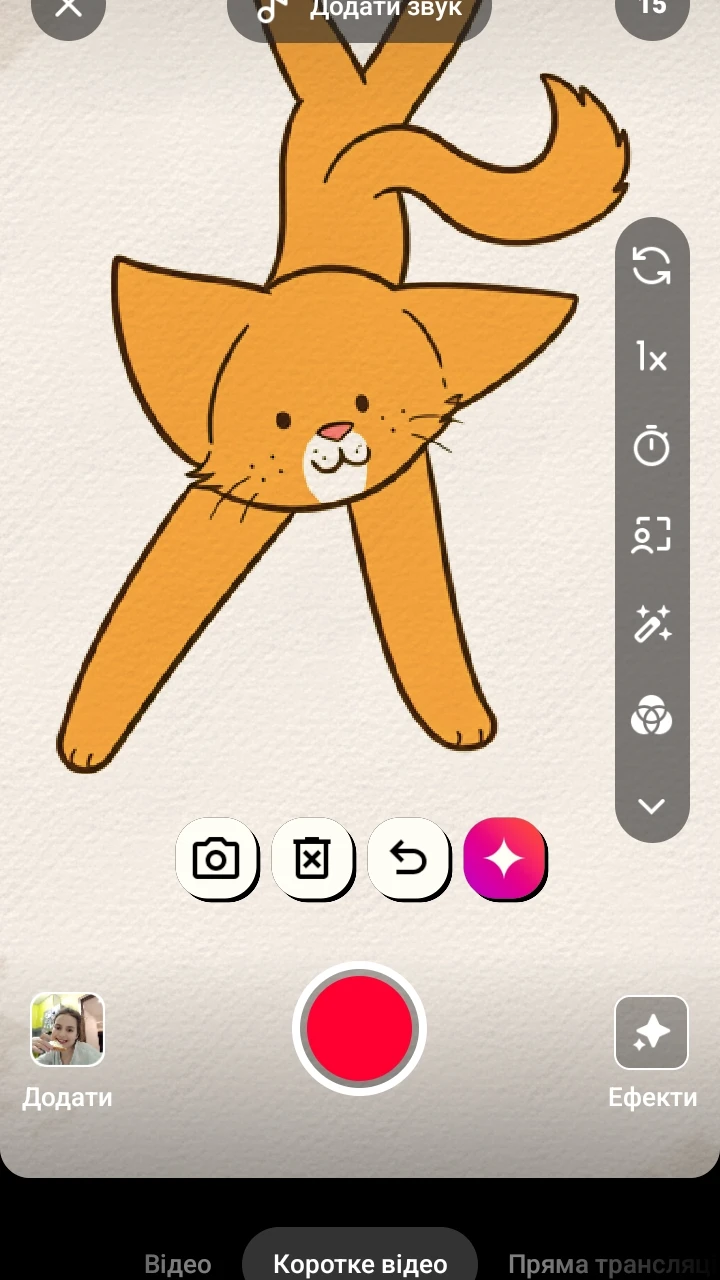Add media from the gallery via Додати

click(x=67, y=1051)
